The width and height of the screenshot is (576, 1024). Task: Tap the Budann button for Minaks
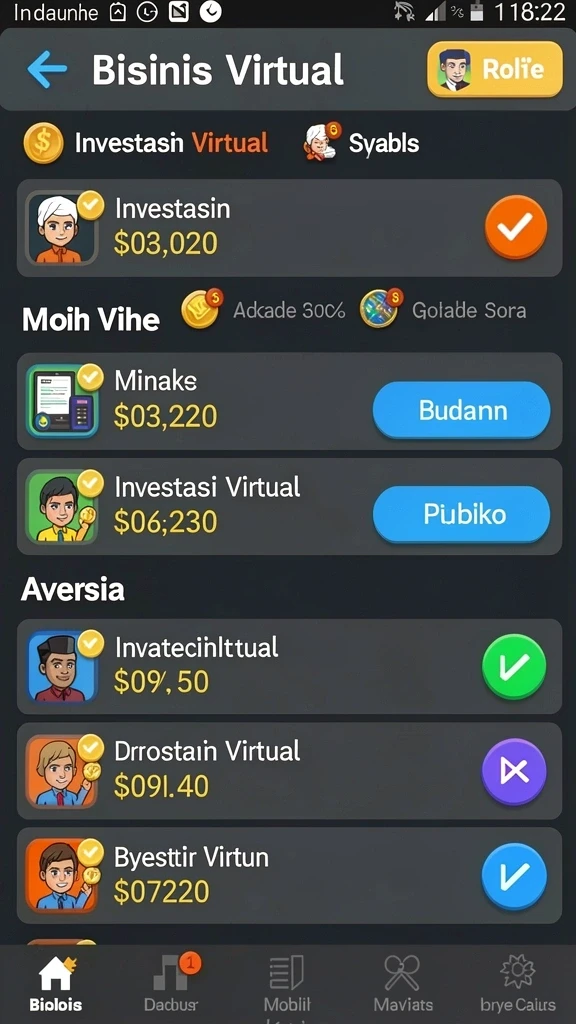tap(462, 410)
